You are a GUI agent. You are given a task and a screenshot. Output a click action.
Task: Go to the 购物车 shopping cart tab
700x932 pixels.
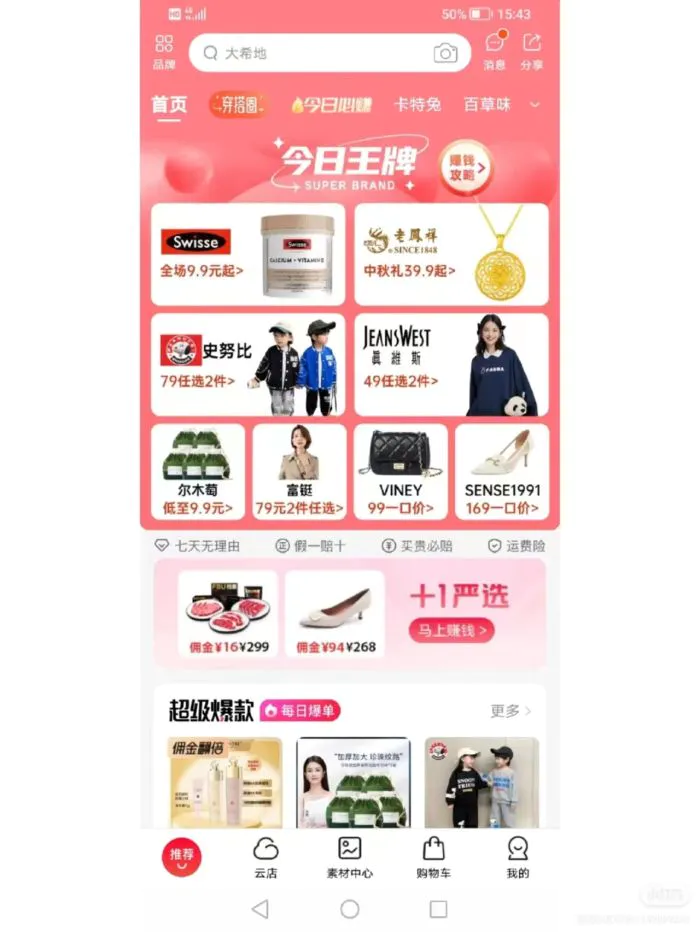point(433,857)
